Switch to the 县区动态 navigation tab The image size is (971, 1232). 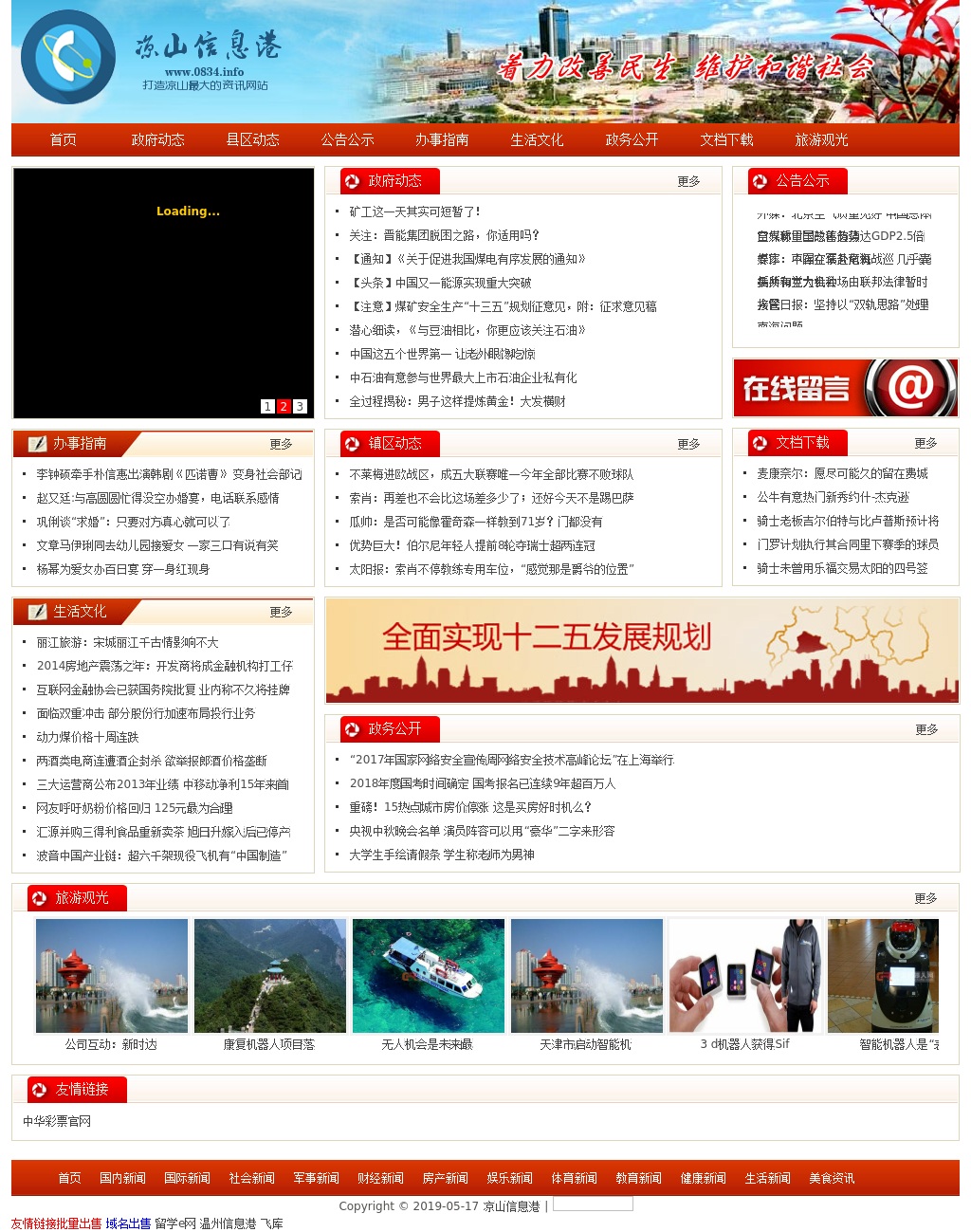252,139
